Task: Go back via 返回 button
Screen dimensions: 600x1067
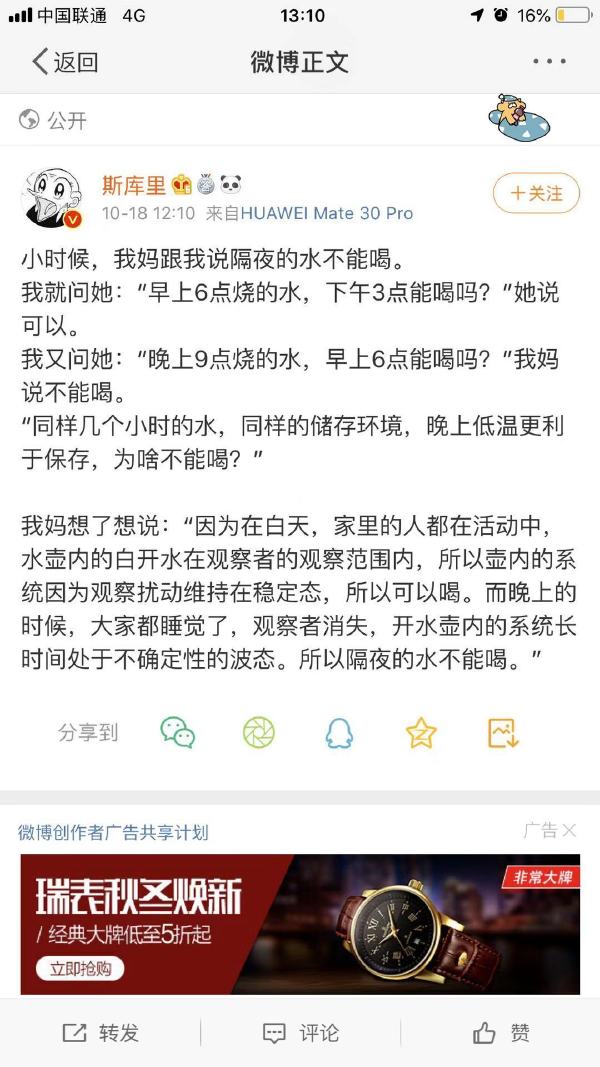Action: point(65,62)
